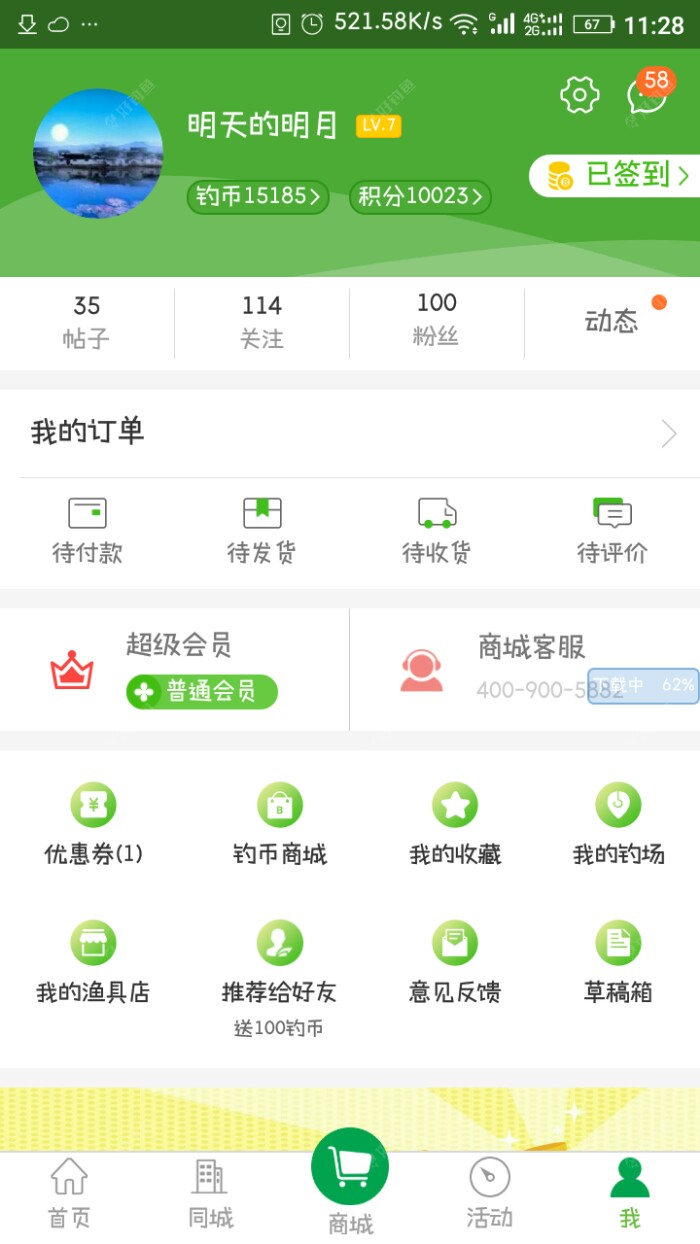Open 意见反馈 feedback
The height and width of the screenshot is (1244, 700).
coord(455,963)
